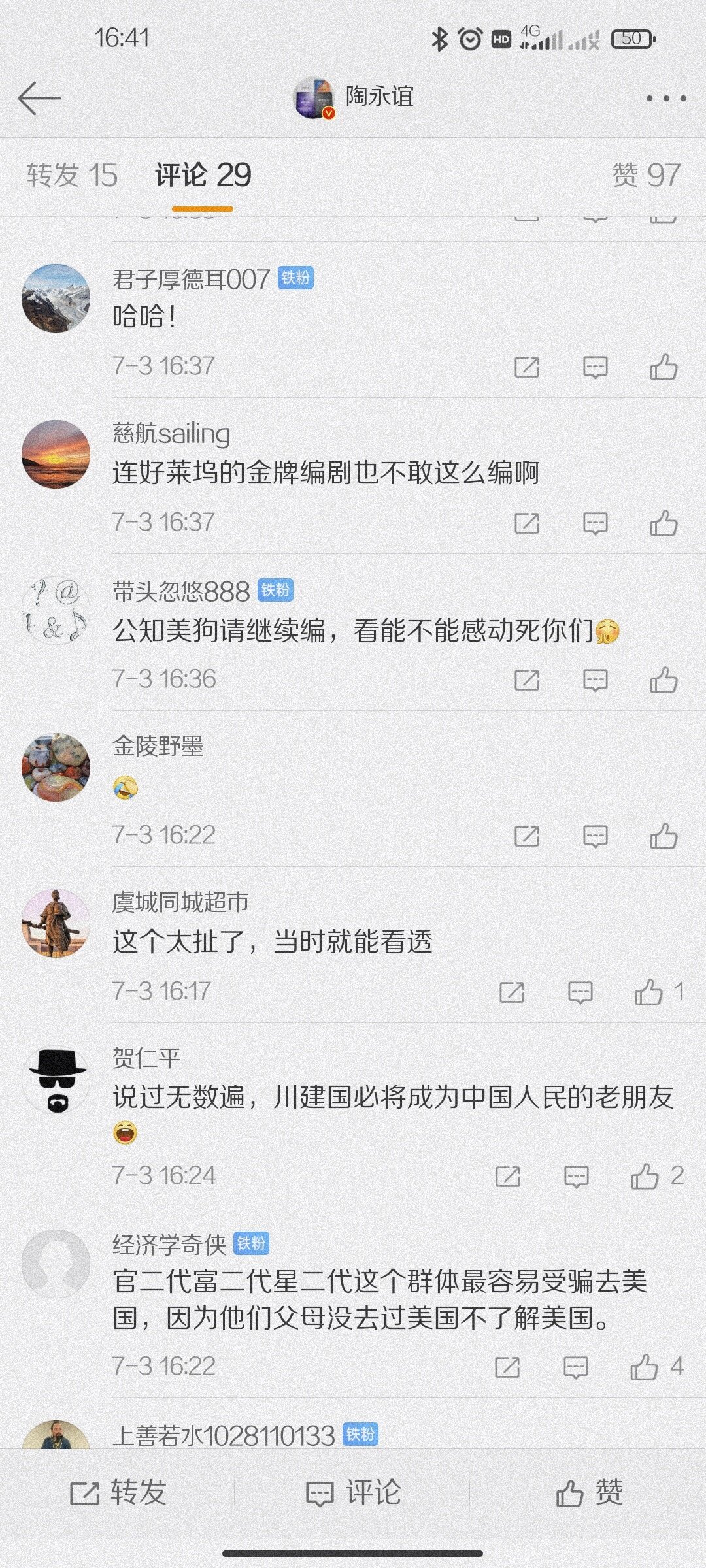This screenshot has height=1568, width=706.
Task: Reply to 贺仁平's comment
Action: point(576,1177)
